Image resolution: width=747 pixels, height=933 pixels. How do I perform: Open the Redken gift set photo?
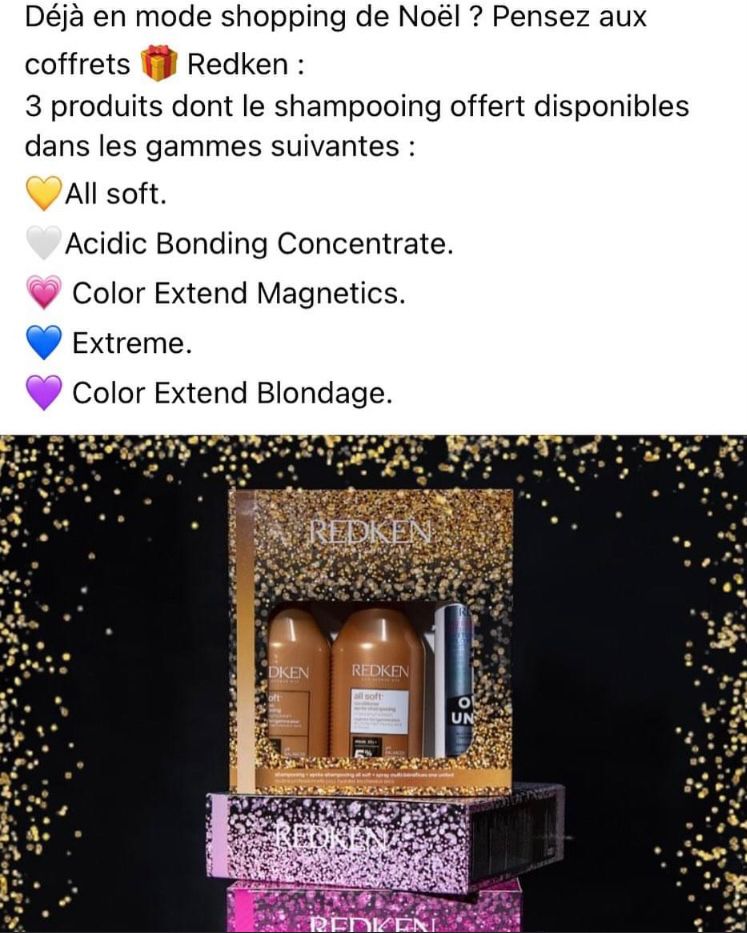[373, 683]
